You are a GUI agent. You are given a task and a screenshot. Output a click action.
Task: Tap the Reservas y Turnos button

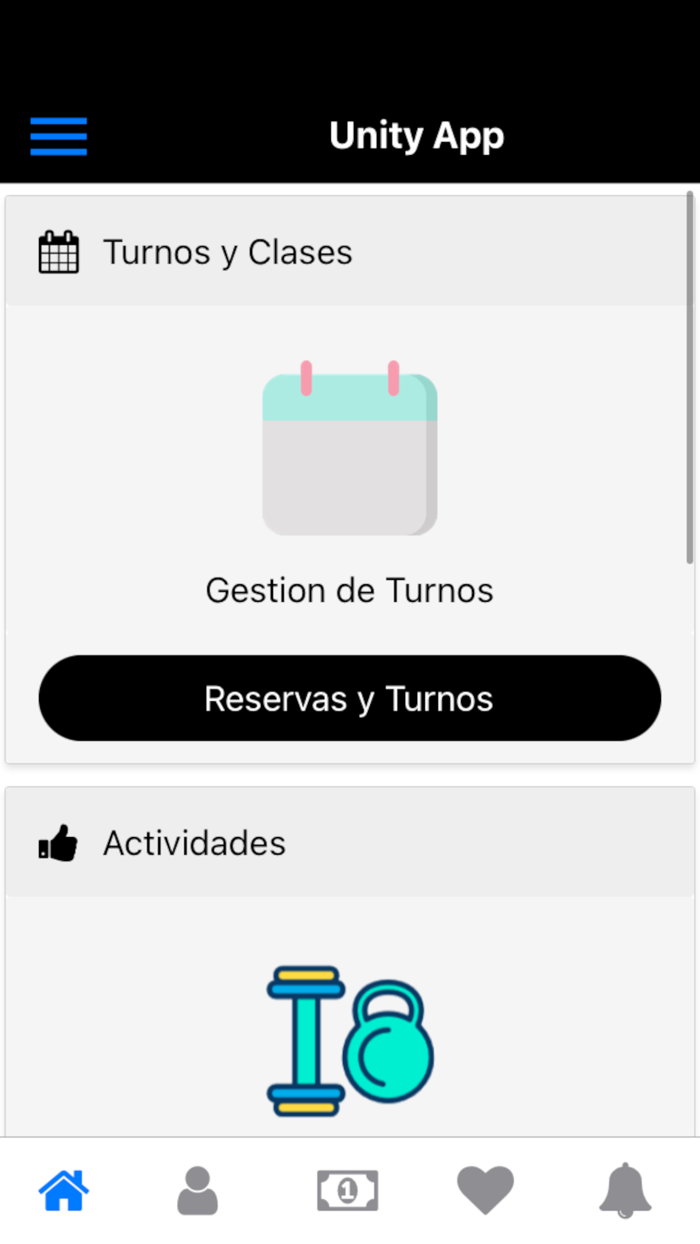tap(349, 698)
